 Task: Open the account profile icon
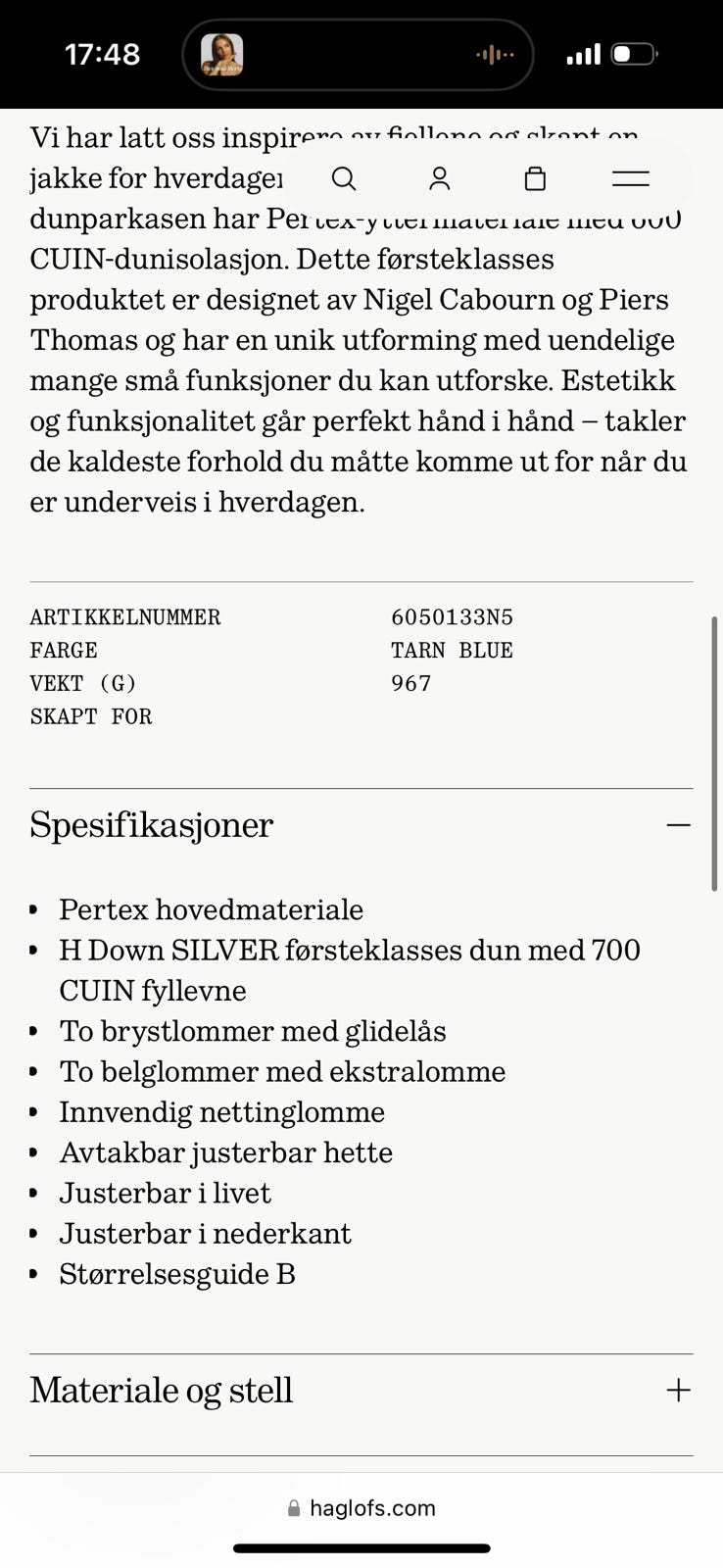(x=439, y=179)
